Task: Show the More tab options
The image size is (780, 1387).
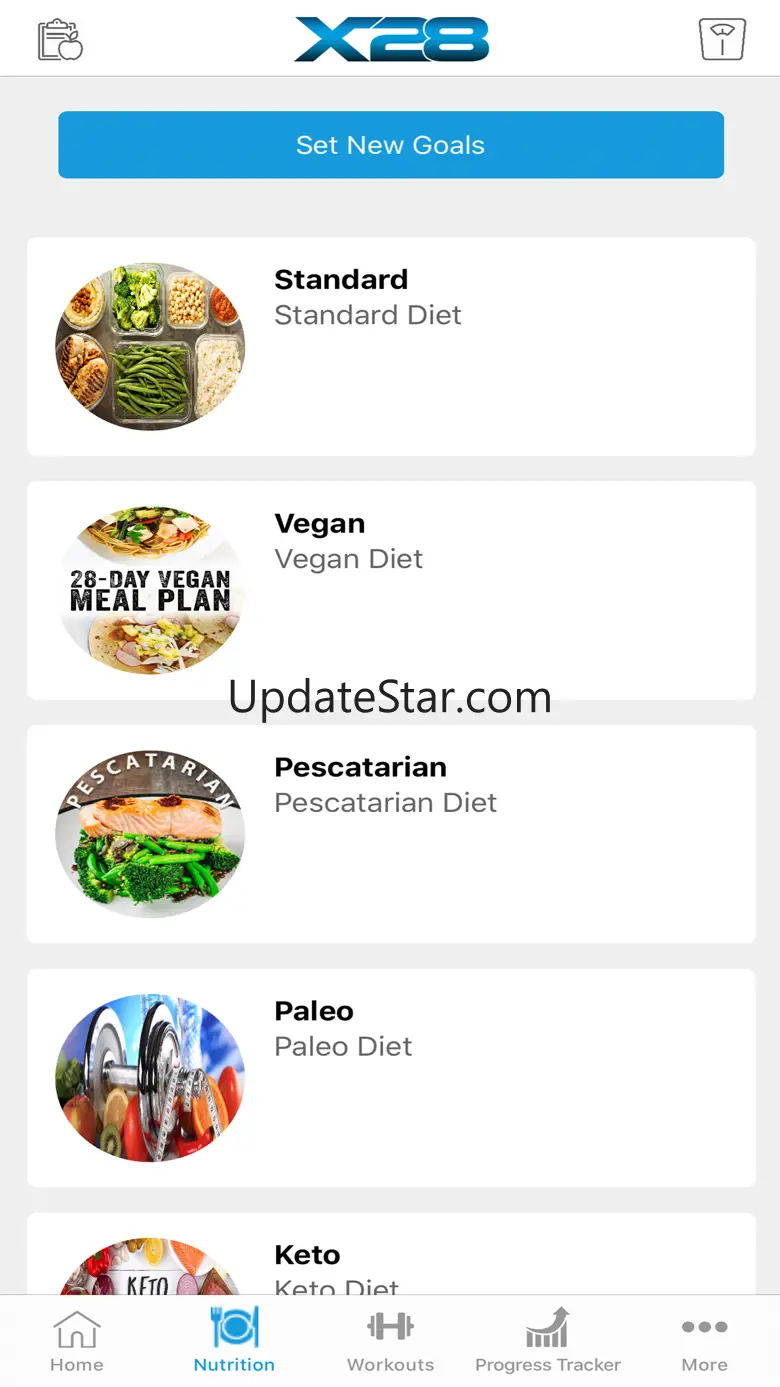Action: coord(704,1341)
